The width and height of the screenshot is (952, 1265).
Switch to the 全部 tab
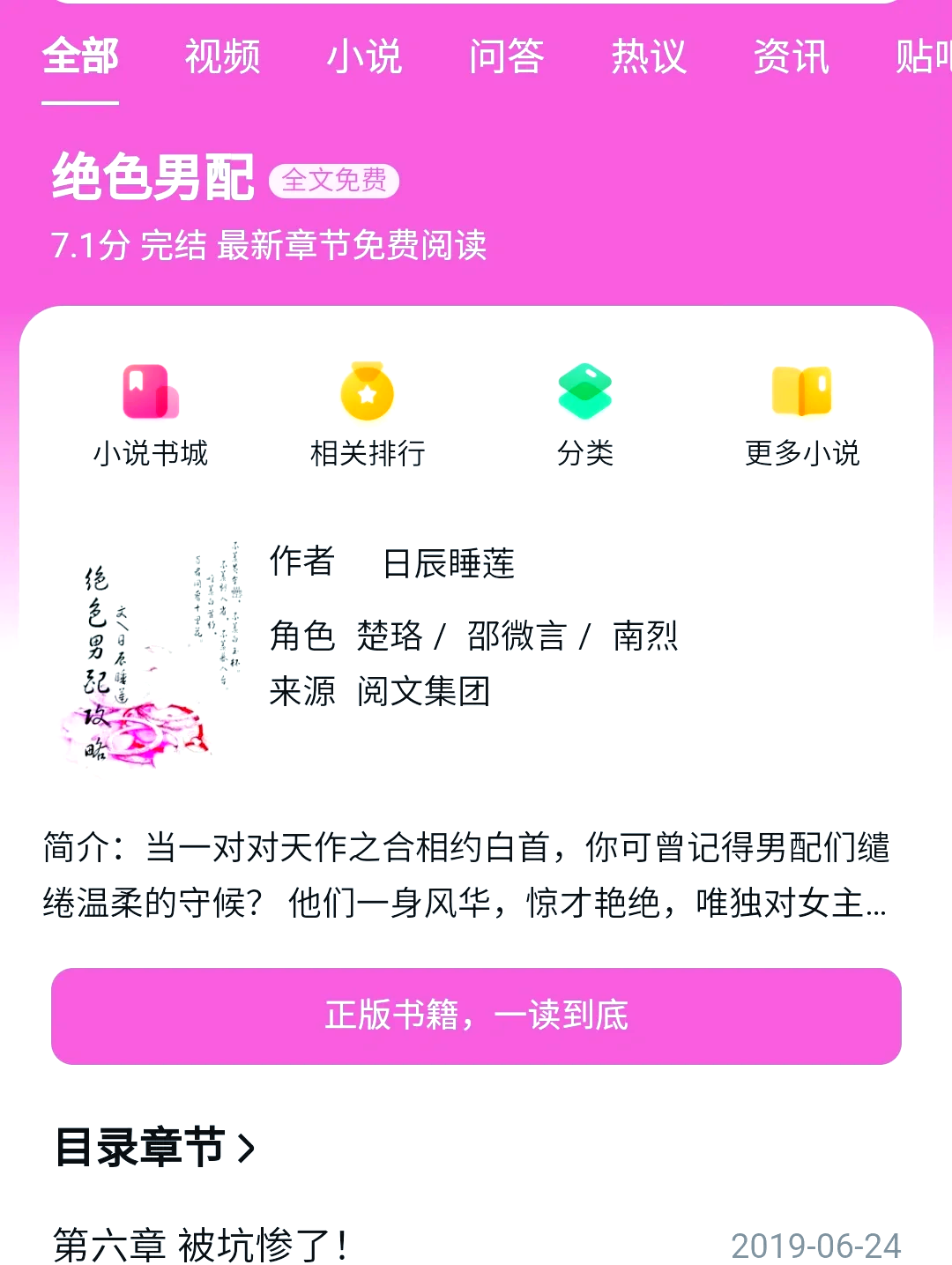pyautogui.click(x=80, y=57)
